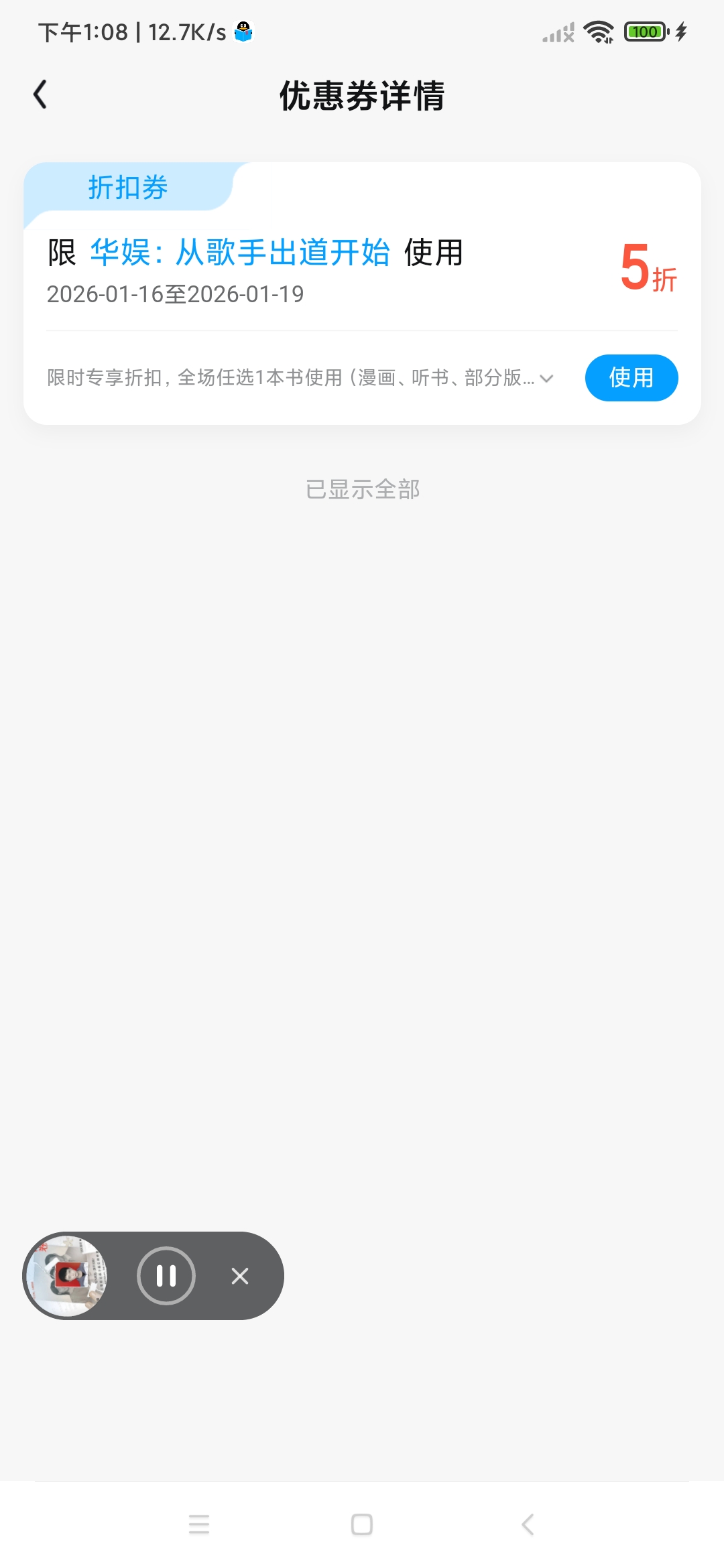724x1568 pixels.
Task: Open the book link 华娱：从歌手出道开始
Action: pyautogui.click(x=239, y=253)
